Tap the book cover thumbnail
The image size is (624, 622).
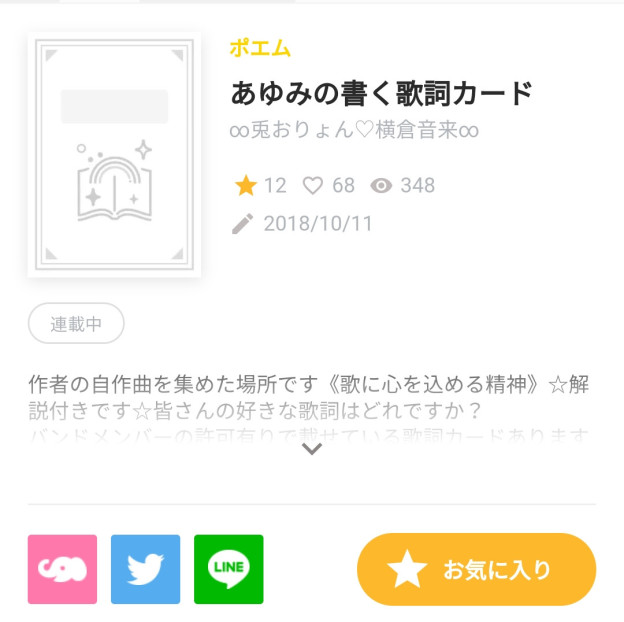tap(114, 156)
